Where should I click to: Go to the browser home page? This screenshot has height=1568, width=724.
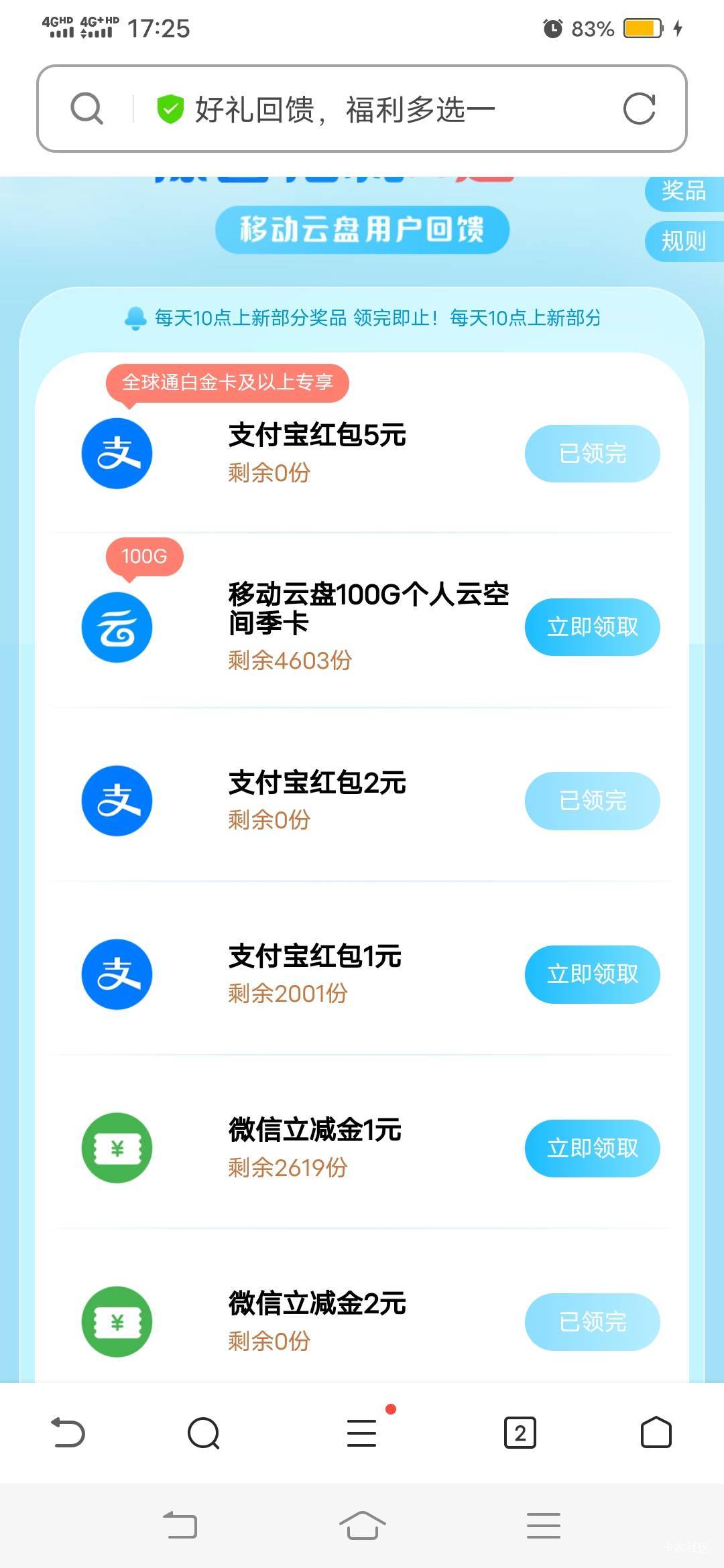click(656, 1433)
